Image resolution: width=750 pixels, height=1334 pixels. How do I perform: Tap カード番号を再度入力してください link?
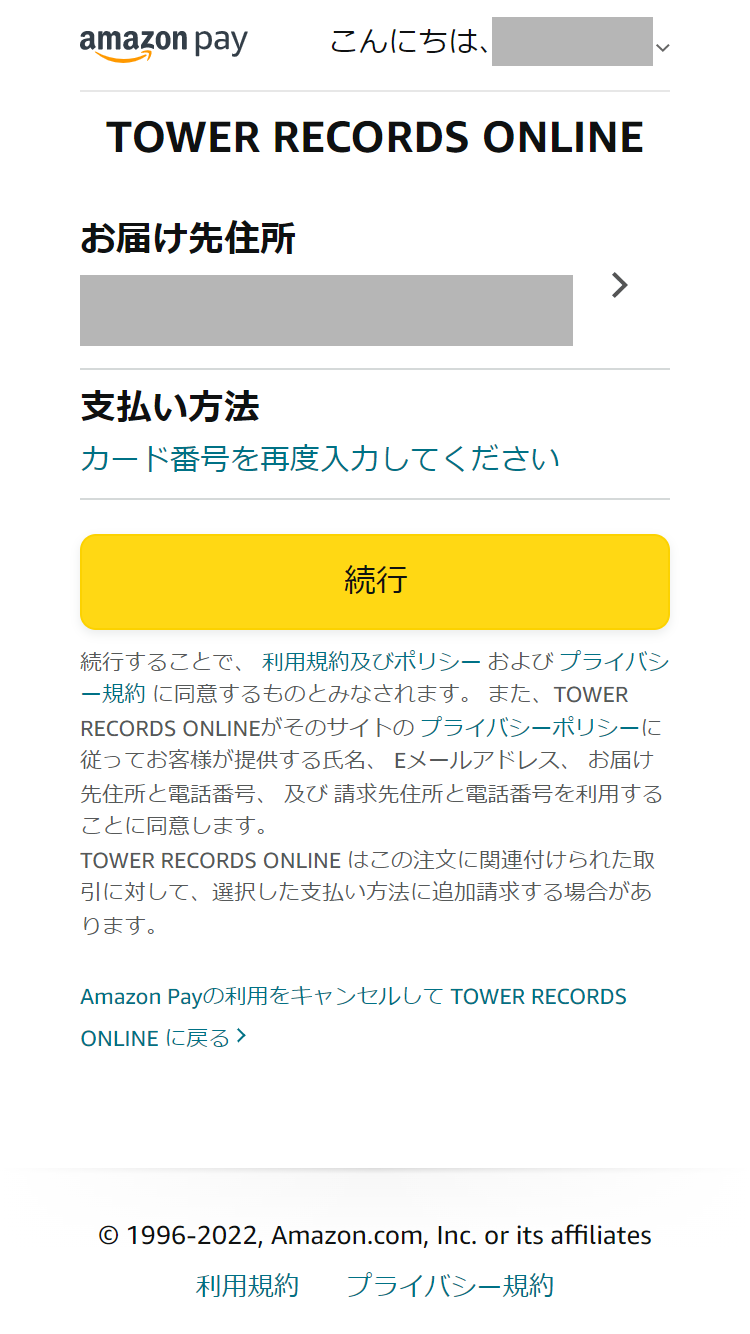320,459
